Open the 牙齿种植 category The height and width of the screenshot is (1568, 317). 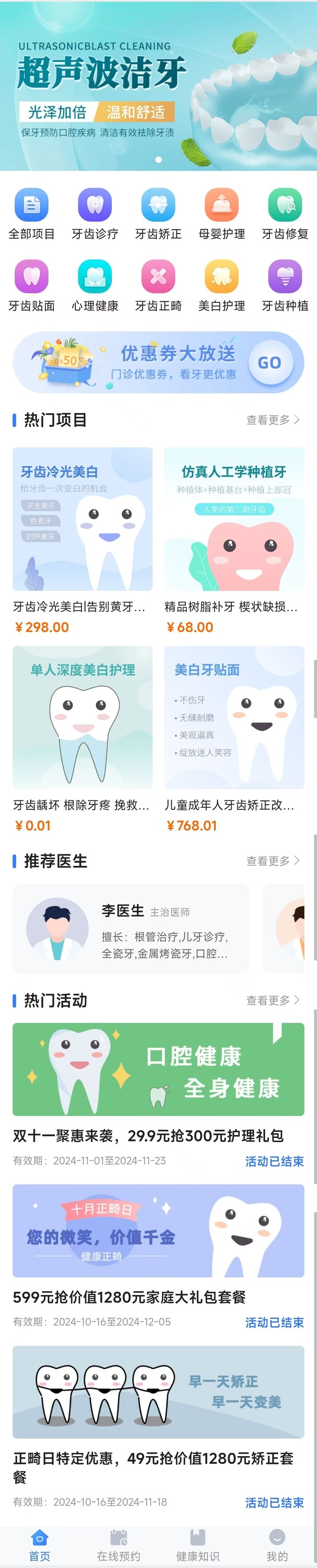click(x=285, y=284)
